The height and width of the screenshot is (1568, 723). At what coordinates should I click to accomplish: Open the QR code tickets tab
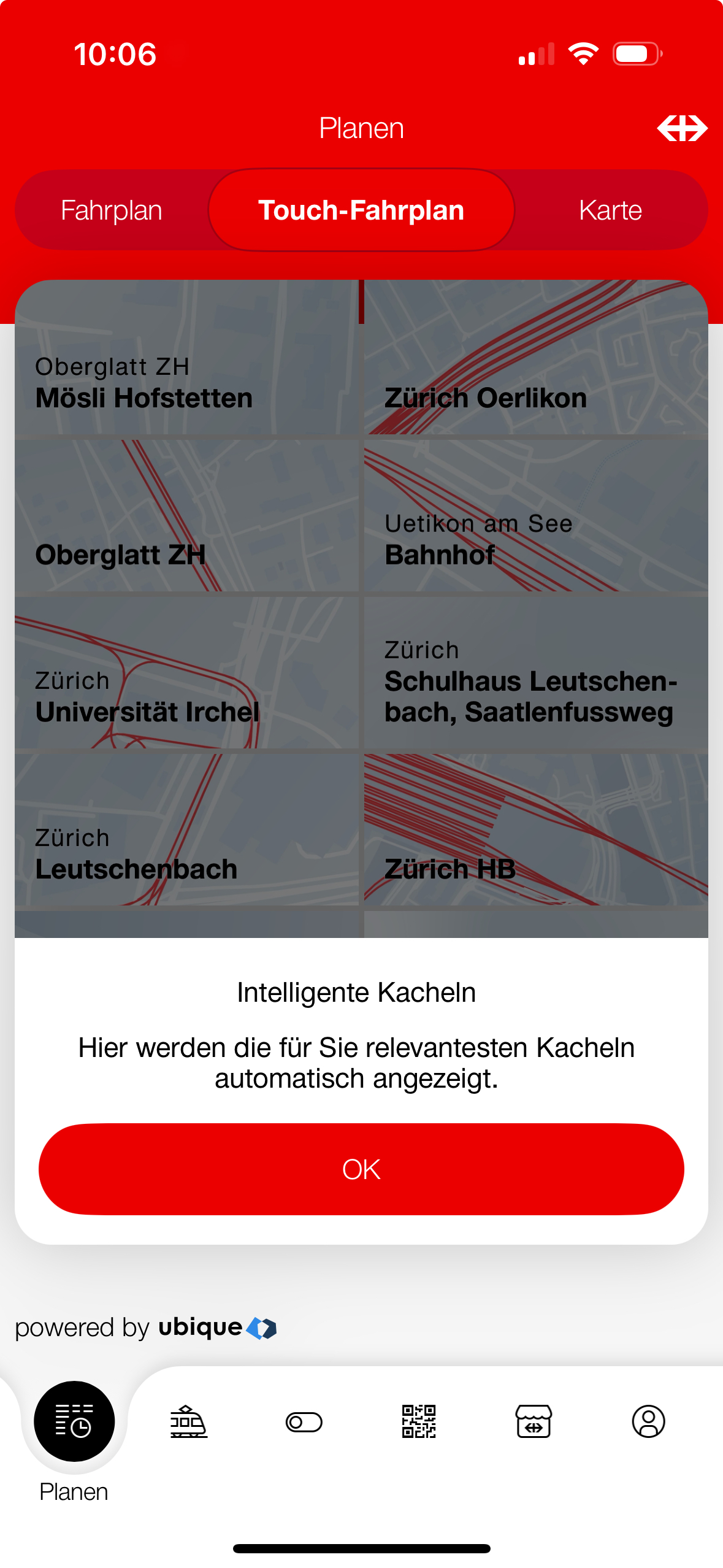pos(419,1421)
